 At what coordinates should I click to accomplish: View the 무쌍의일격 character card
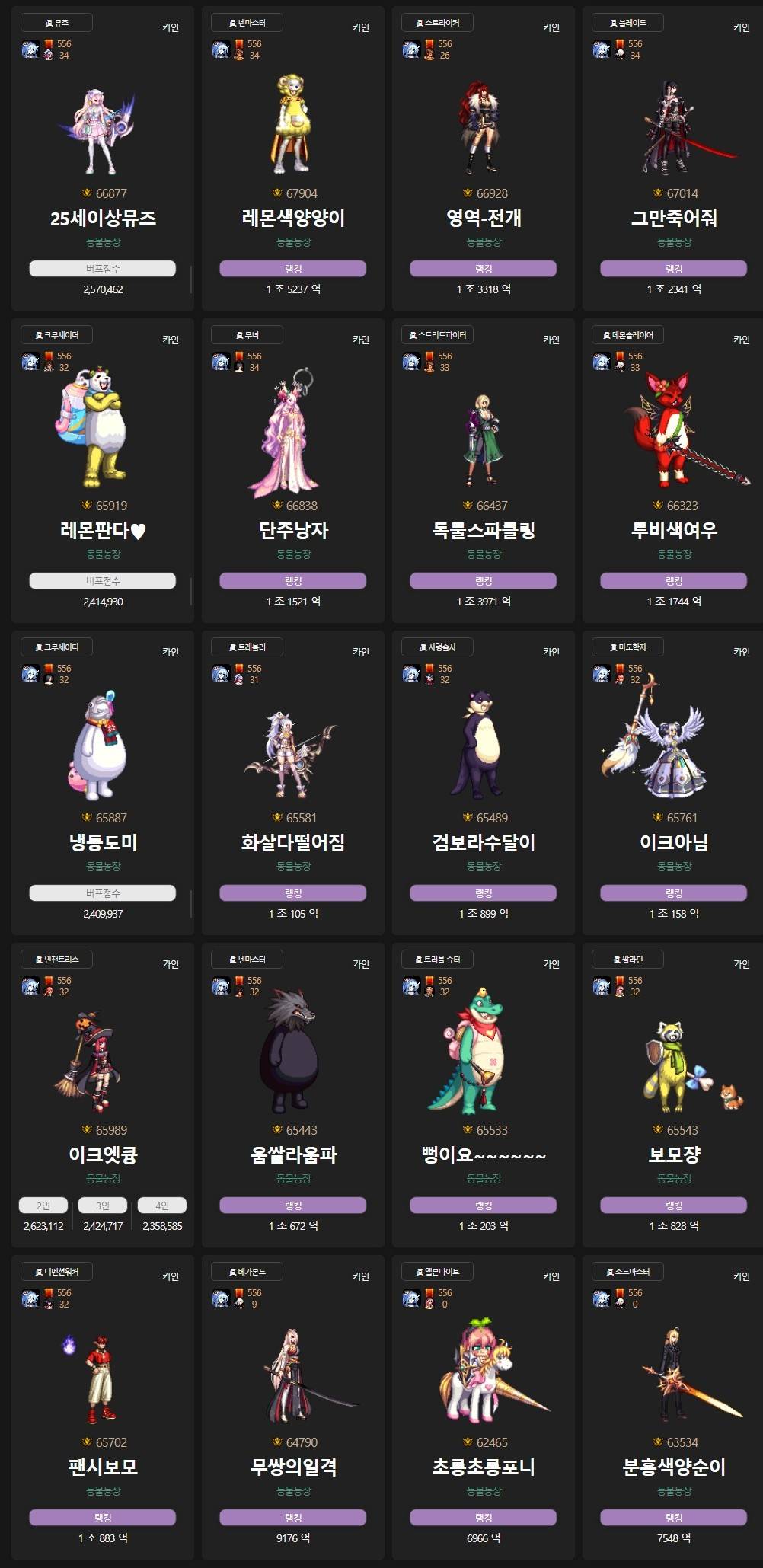[x=293, y=1407]
